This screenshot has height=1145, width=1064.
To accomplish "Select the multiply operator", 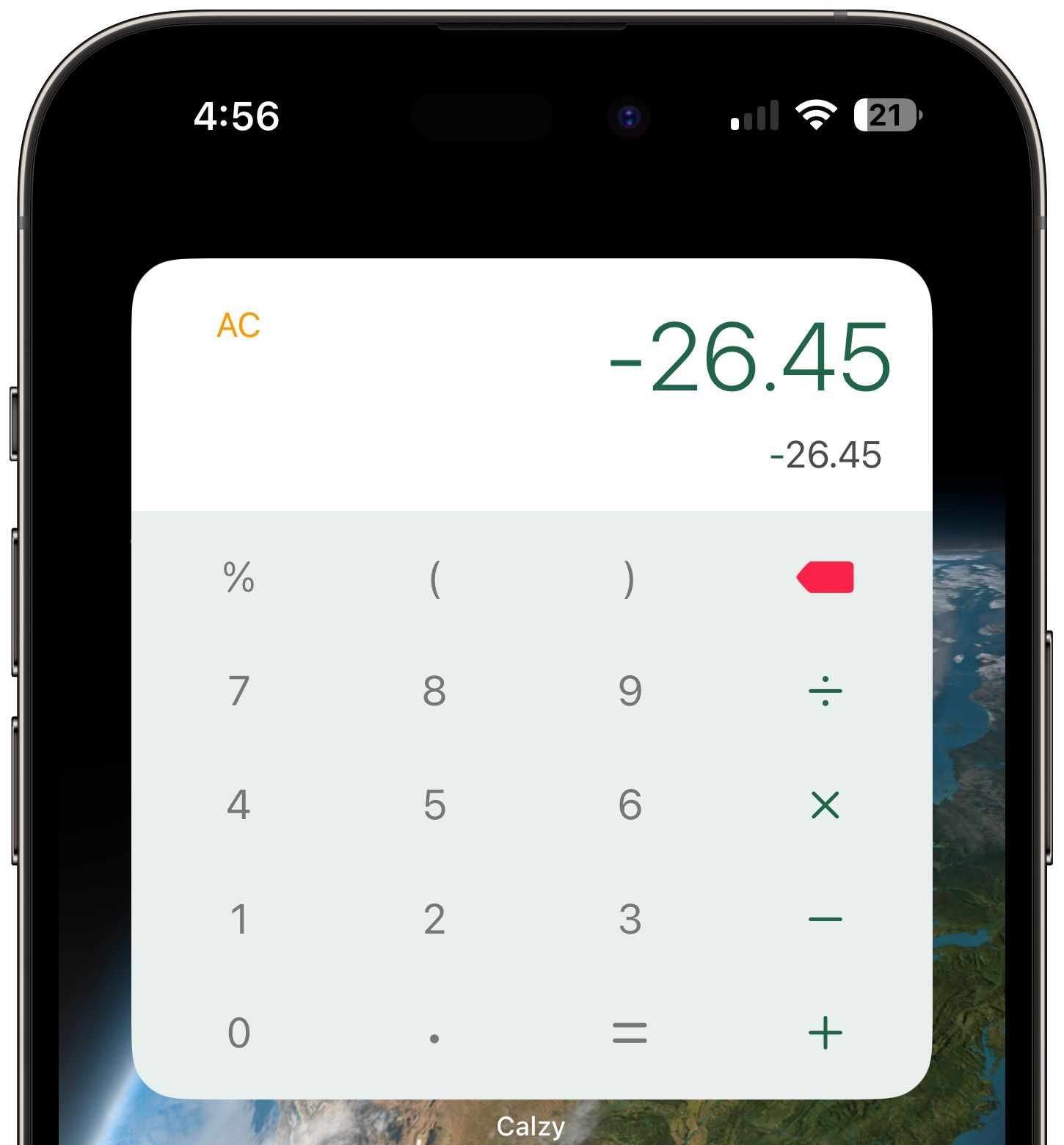I will (x=826, y=805).
